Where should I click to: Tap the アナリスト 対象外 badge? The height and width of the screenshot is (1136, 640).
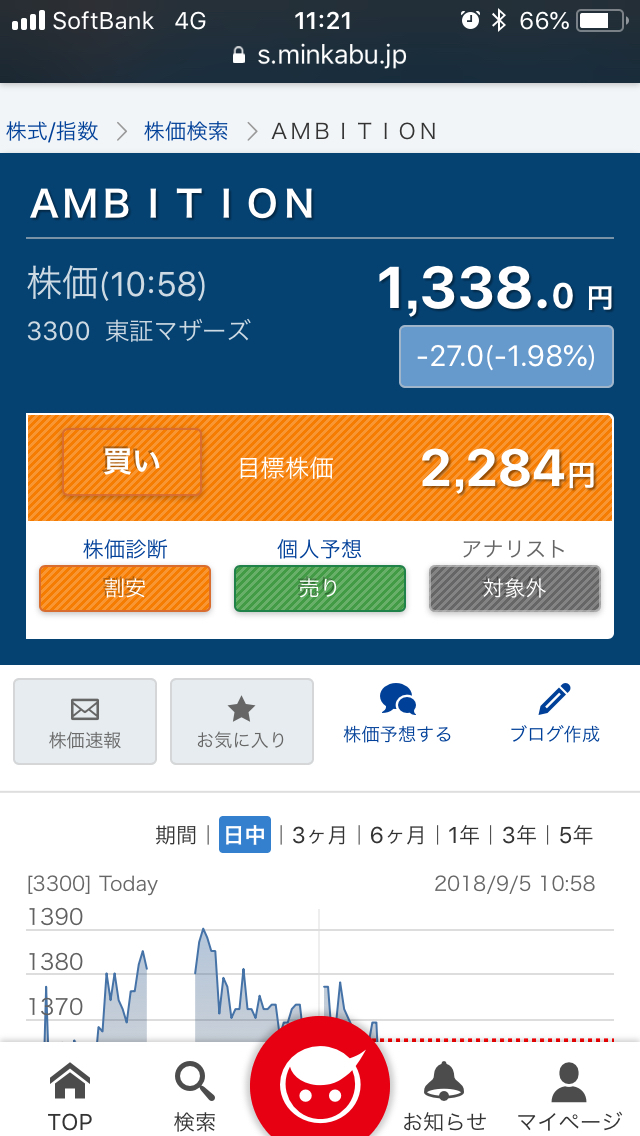[514, 587]
